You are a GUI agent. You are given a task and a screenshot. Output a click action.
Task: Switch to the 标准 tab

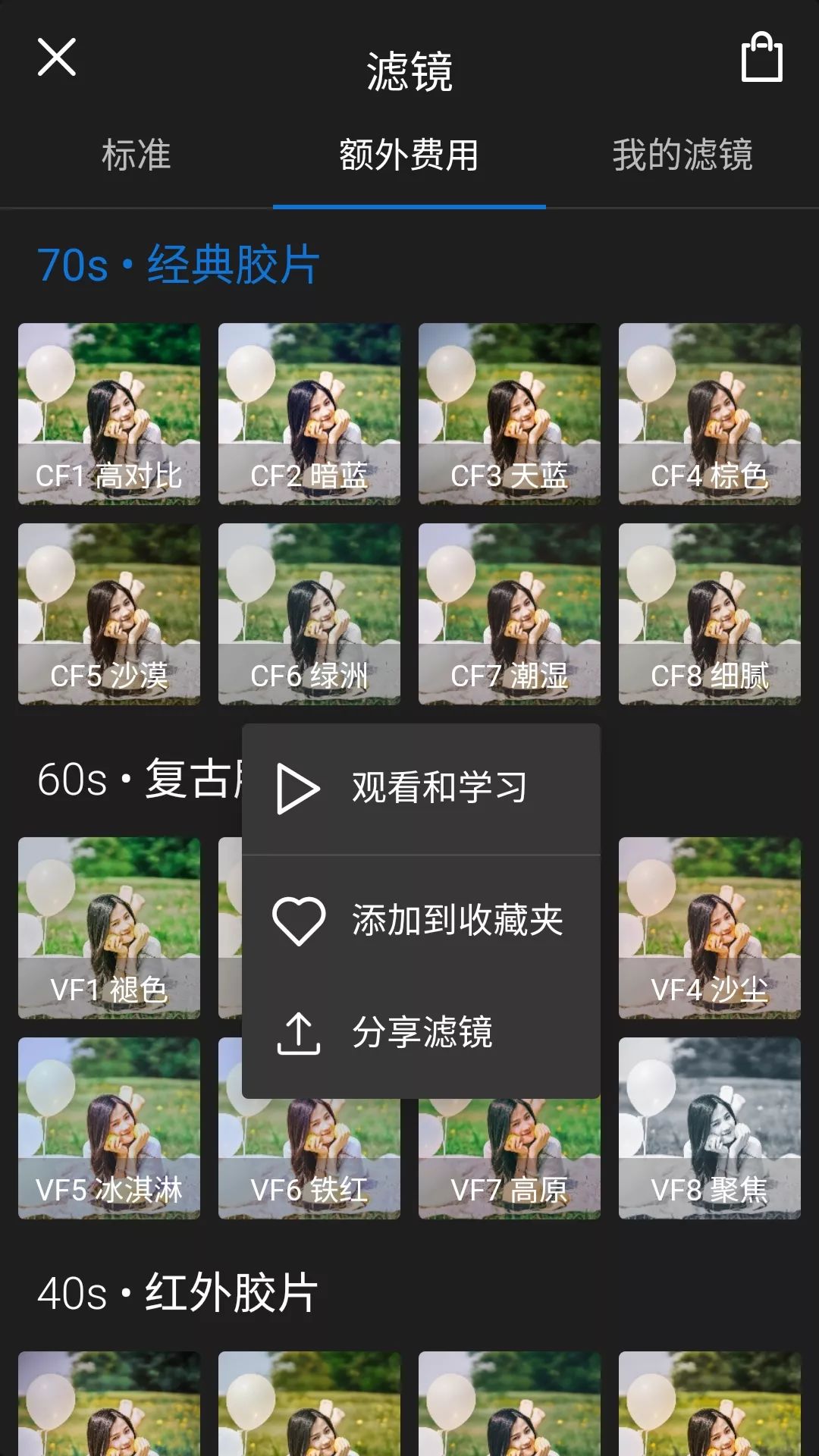click(x=135, y=157)
